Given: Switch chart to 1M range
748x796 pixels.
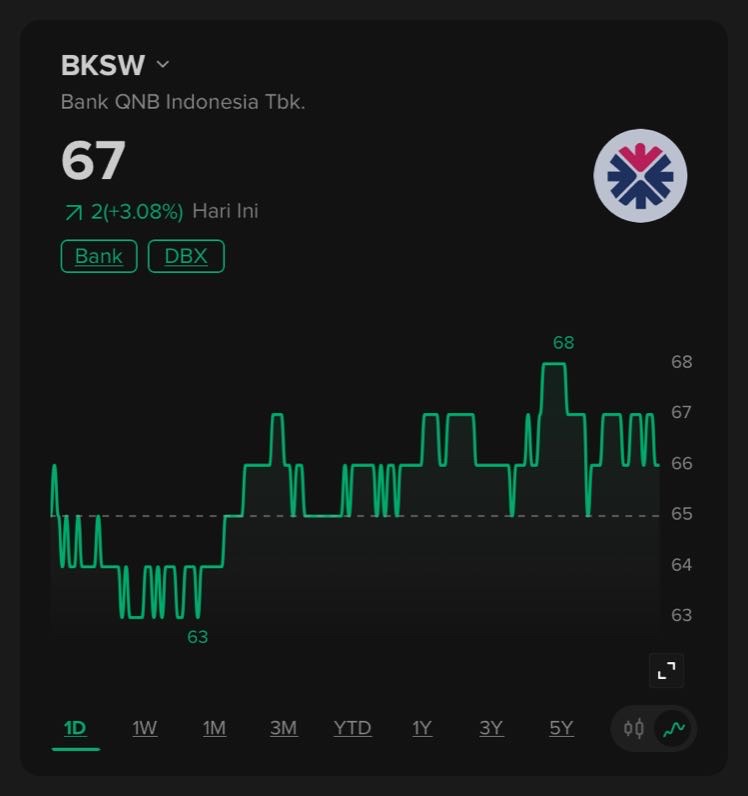Looking at the screenshot, I should tap(214, 728).
